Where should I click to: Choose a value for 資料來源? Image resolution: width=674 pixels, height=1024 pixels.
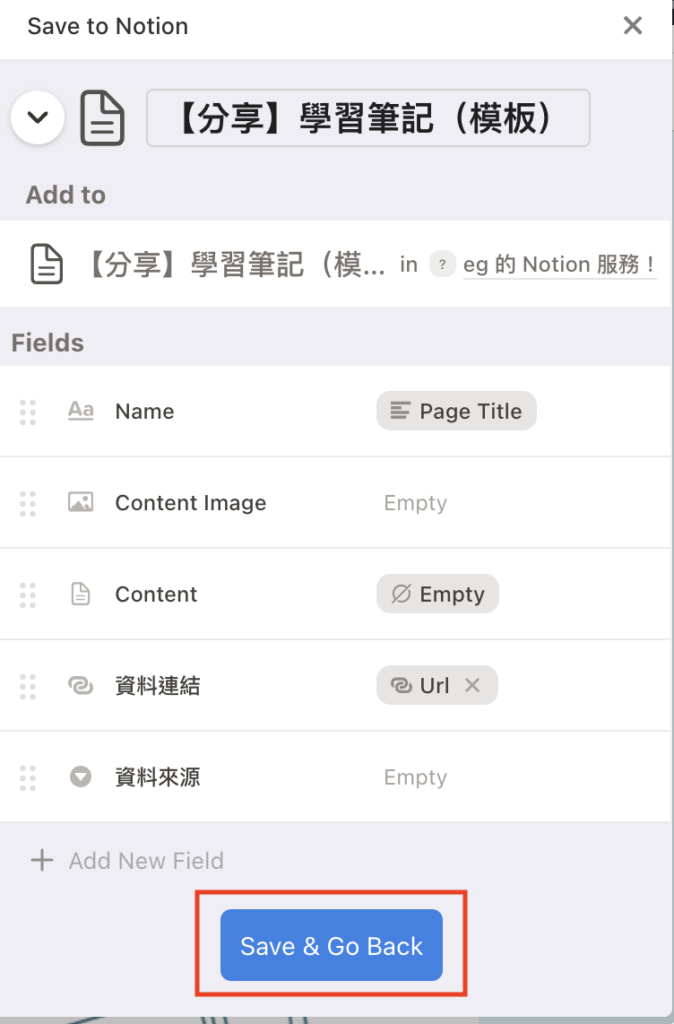pos(415,777)
